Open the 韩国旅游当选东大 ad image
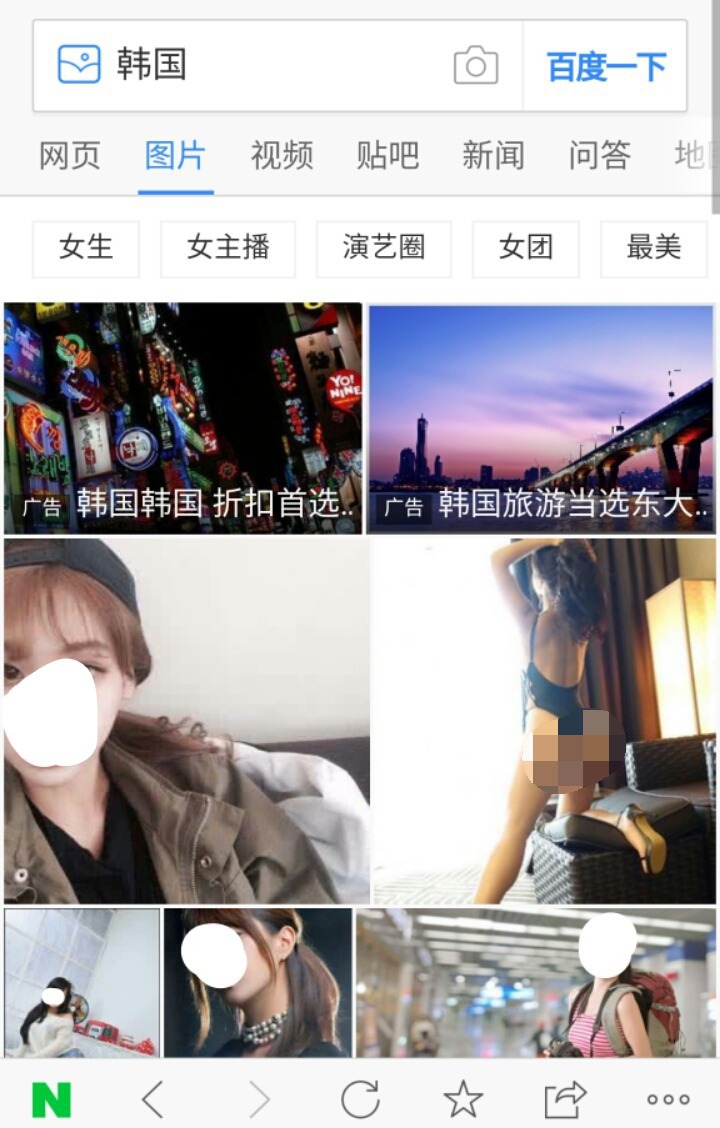720x1128 pixels. tap(541, 418)
